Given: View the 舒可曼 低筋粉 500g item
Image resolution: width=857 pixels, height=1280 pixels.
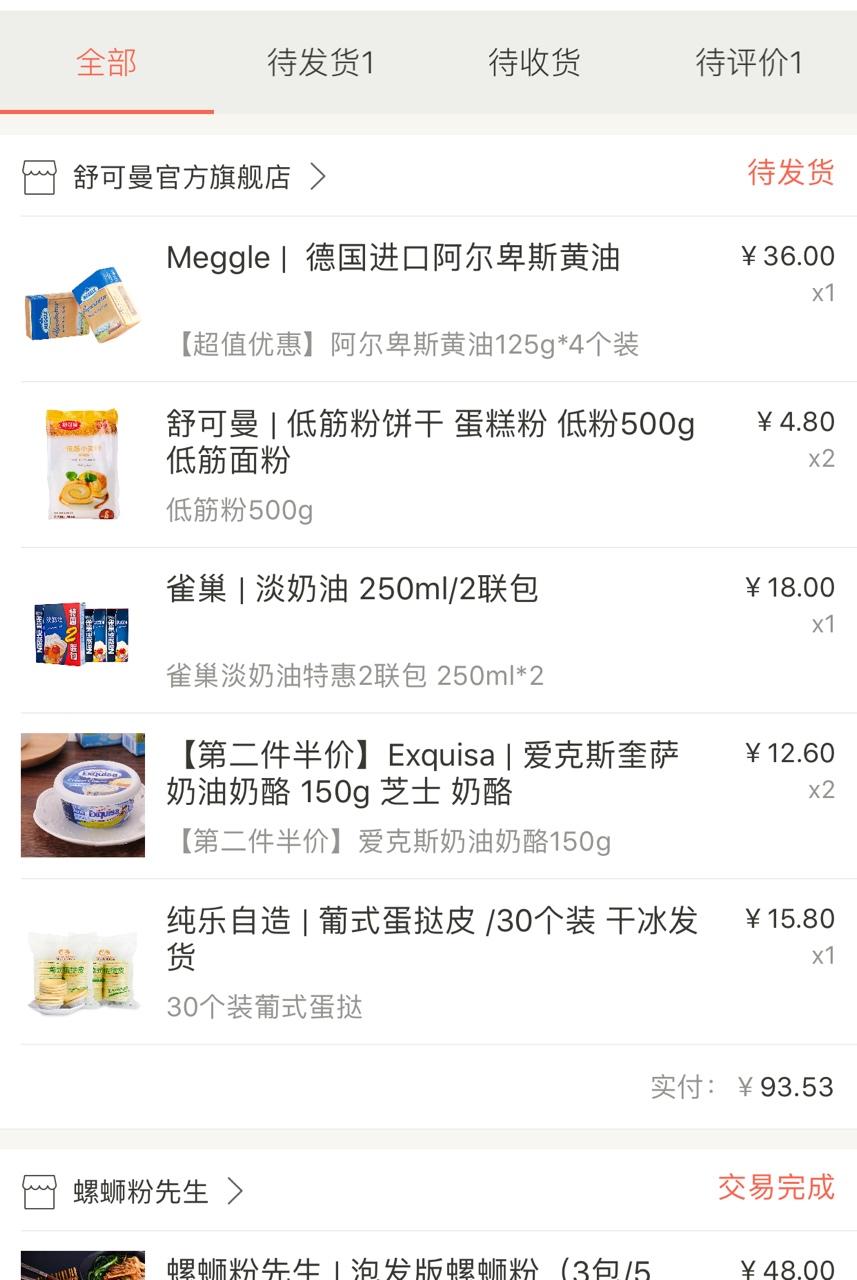Looking at the screenshot, I should pyautogui.click(x=430, y=464).
